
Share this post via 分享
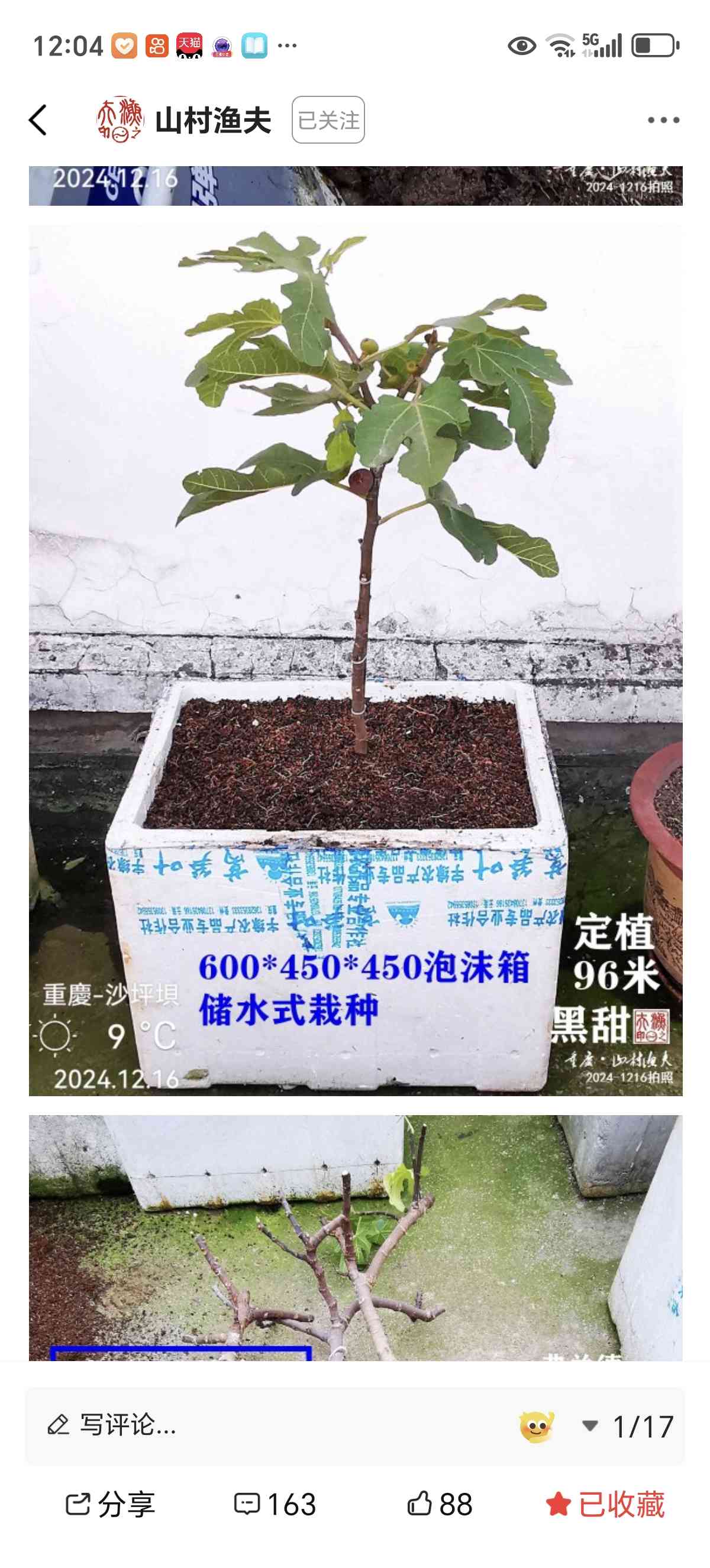click(x=110, y=1504)
